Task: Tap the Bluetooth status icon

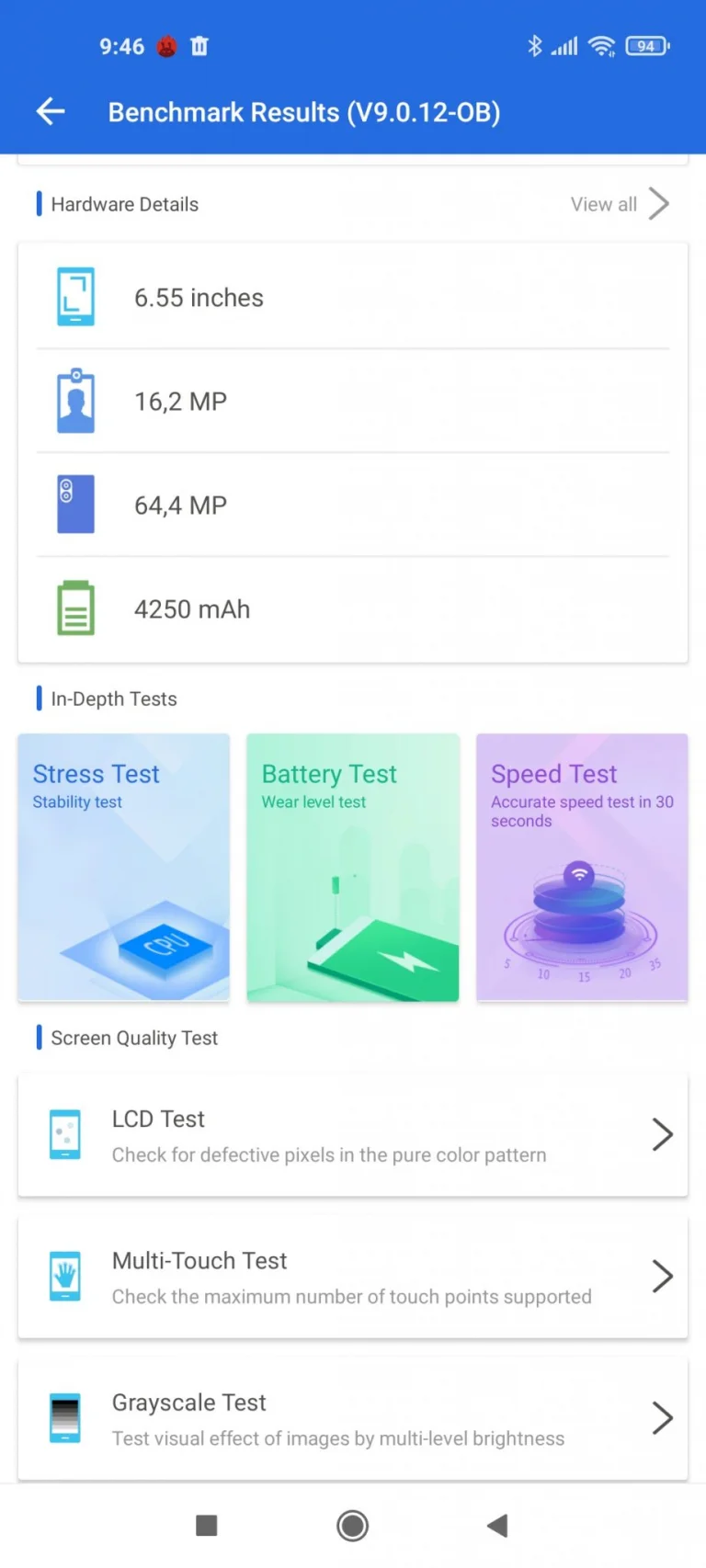Action: click(x=536, y=45)
